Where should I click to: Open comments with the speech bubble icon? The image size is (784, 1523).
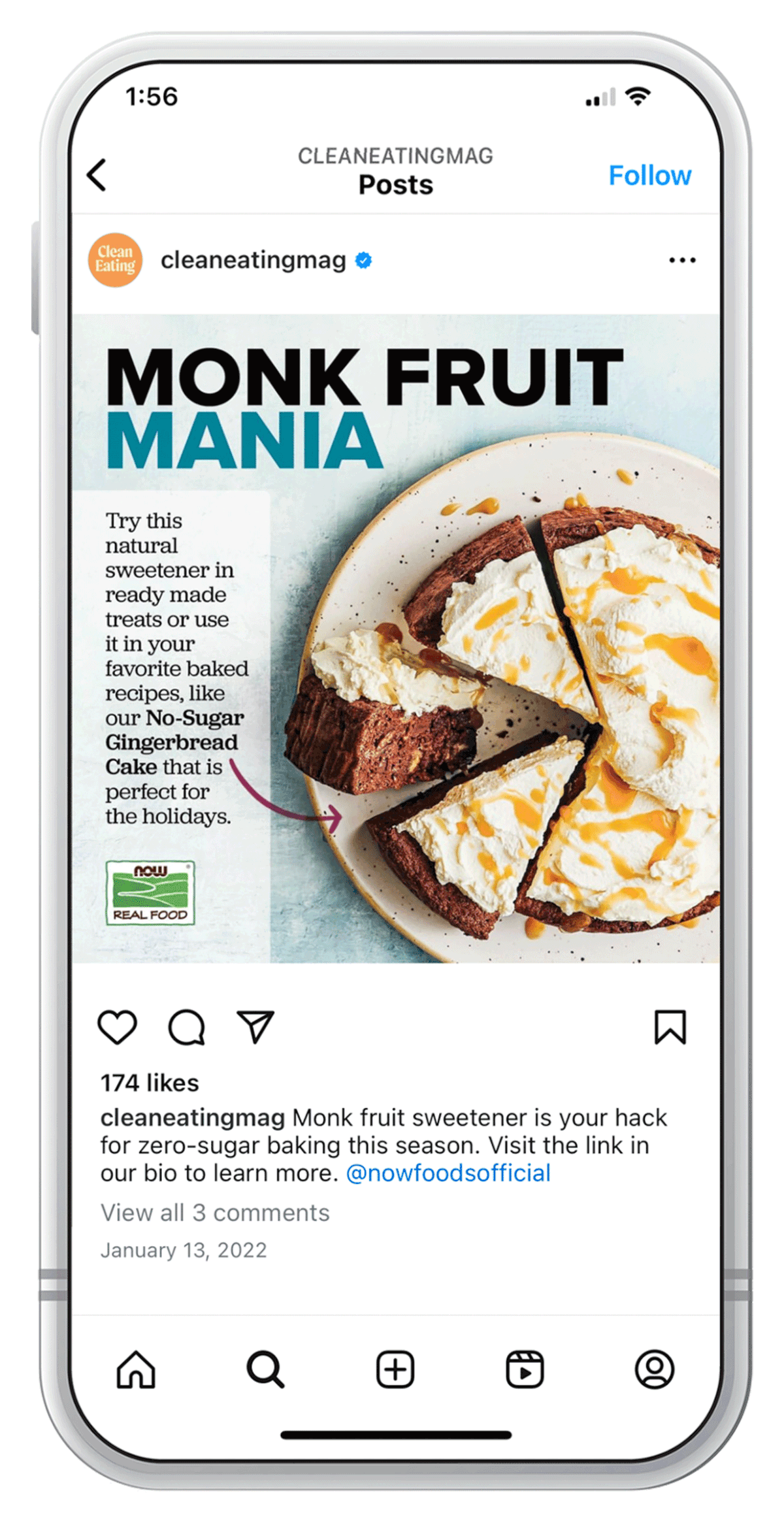point(187,1027)
